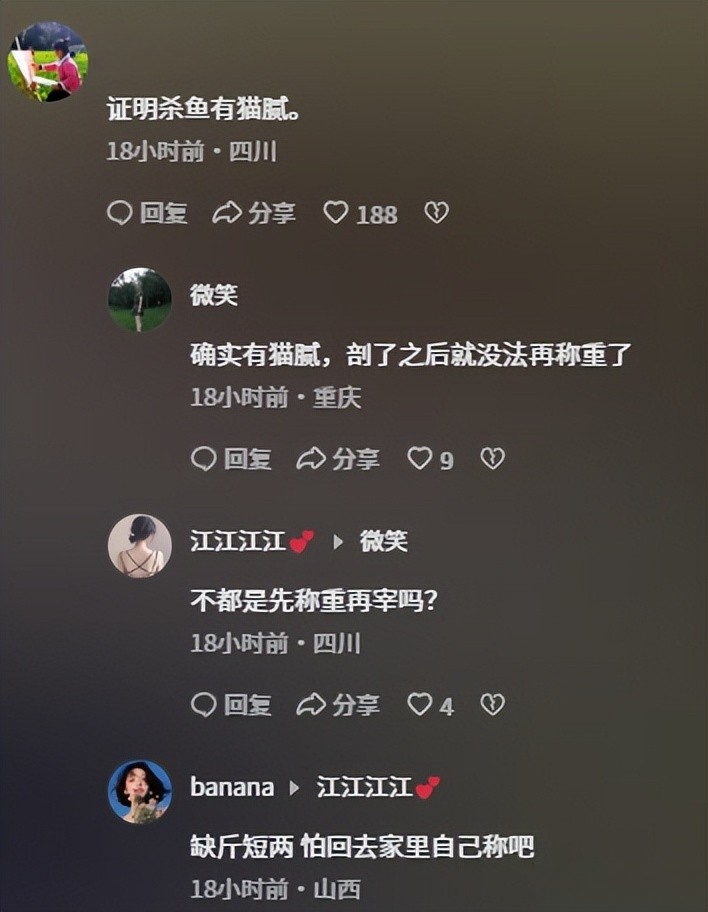Like 微笑's comment with 9 likes
This screenshot has height=912, width=708.
[x=420, y=459]
